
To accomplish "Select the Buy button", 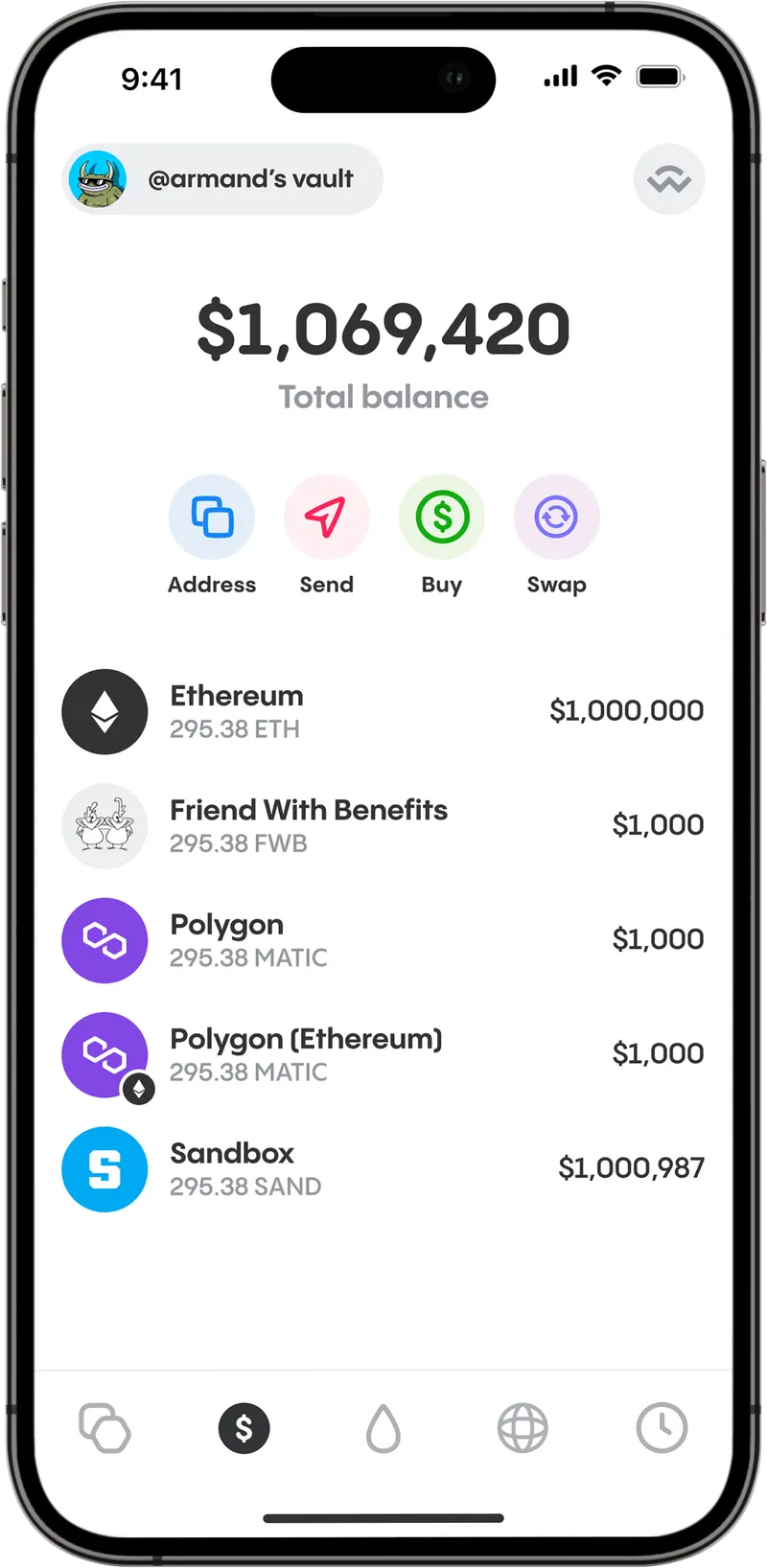I will (x=441, y=535).
